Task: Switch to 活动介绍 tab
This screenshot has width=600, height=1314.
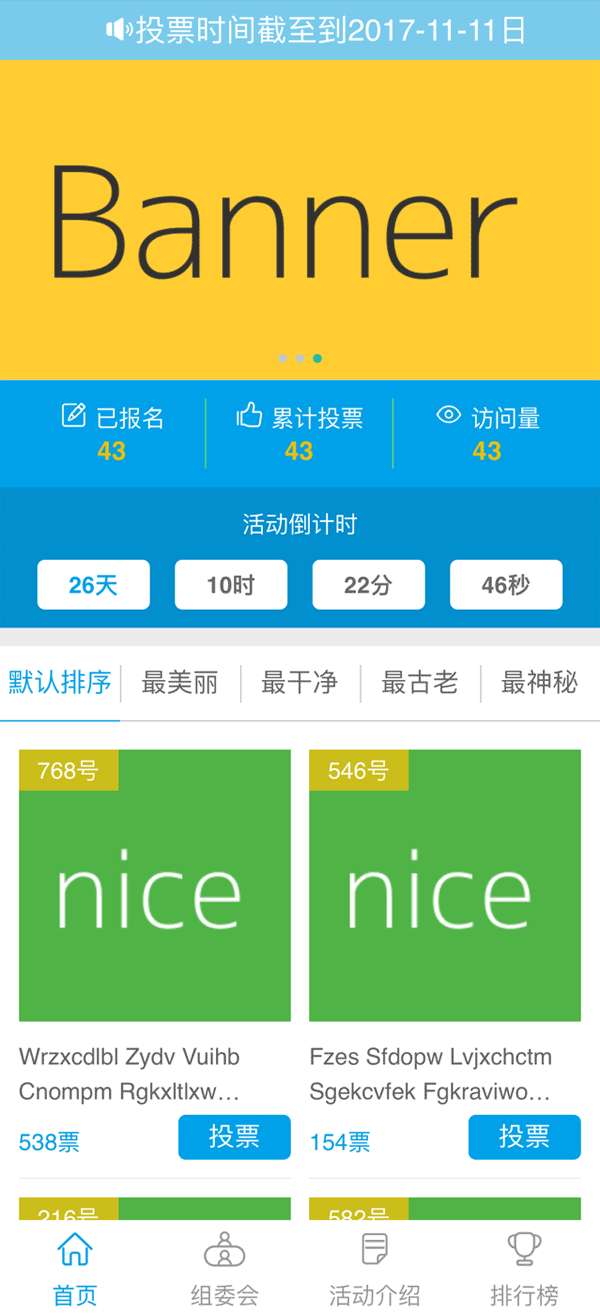Action: point(375,1268)
